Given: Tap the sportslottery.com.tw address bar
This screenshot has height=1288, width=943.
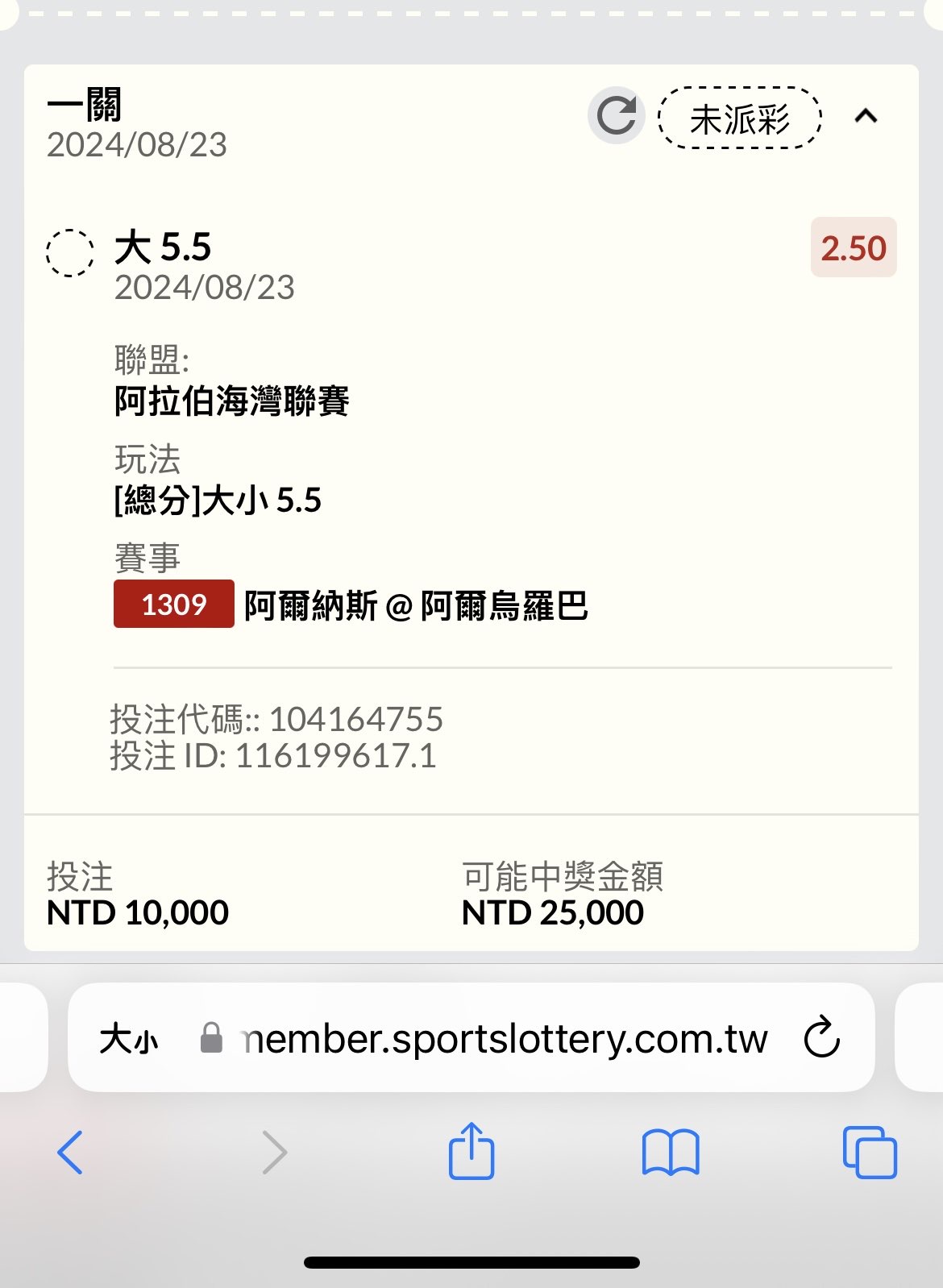Looking at the screenshot, I should point(504,1039).
